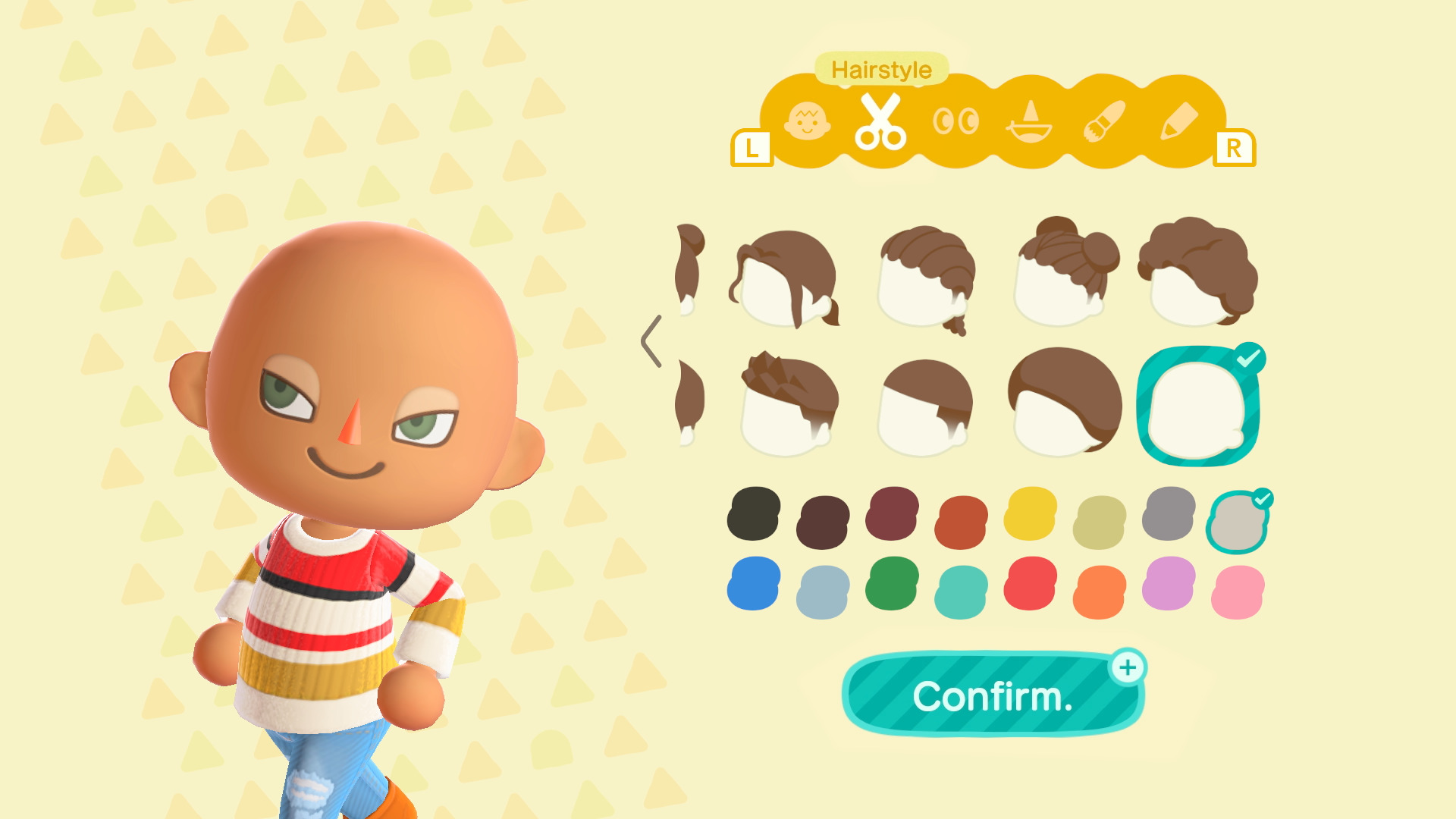
Task: Choose the big curly hairstyle
Action: [x=1198, y=273]
